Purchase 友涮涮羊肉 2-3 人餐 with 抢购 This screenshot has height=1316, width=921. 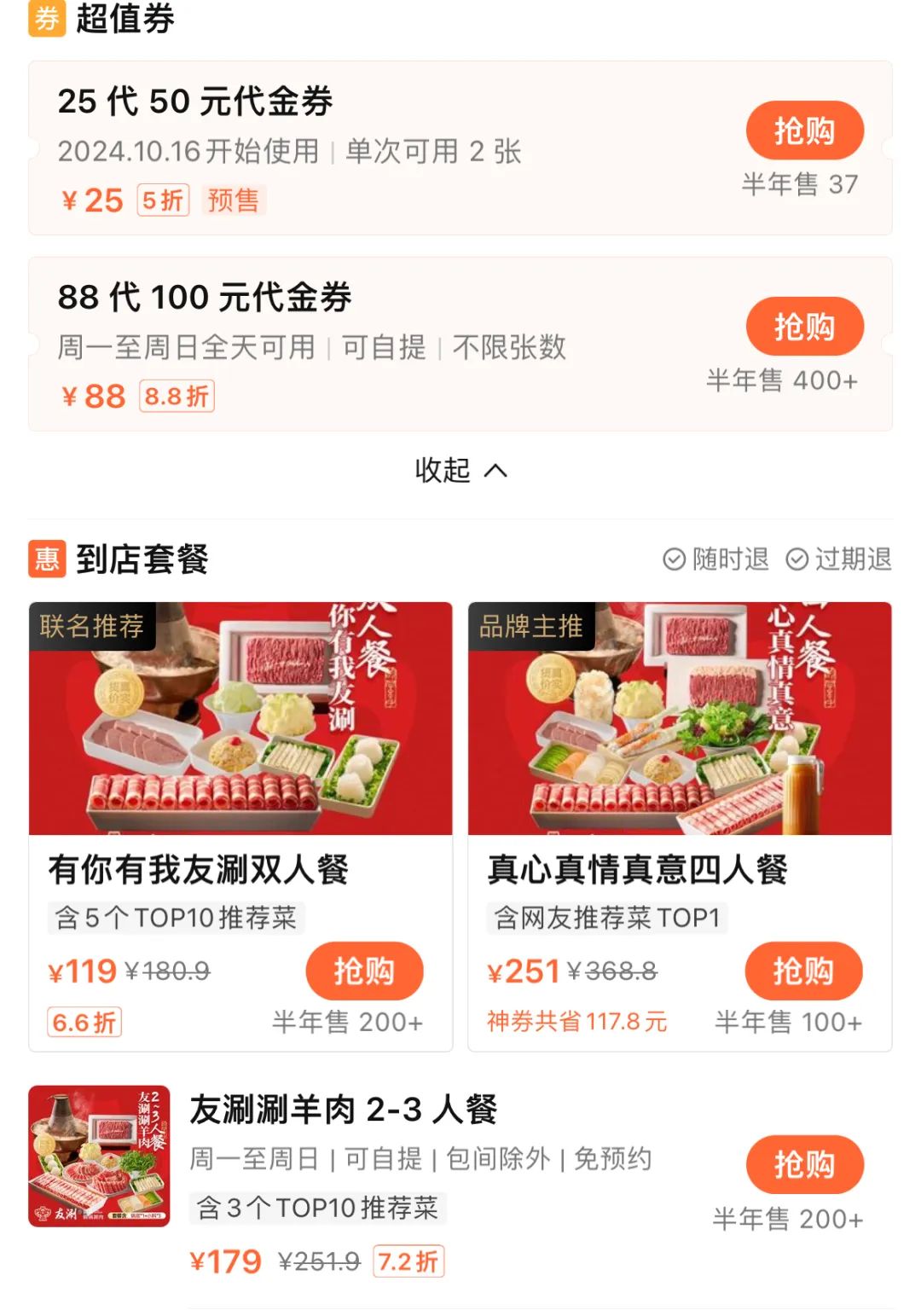tap(804, 1164)
